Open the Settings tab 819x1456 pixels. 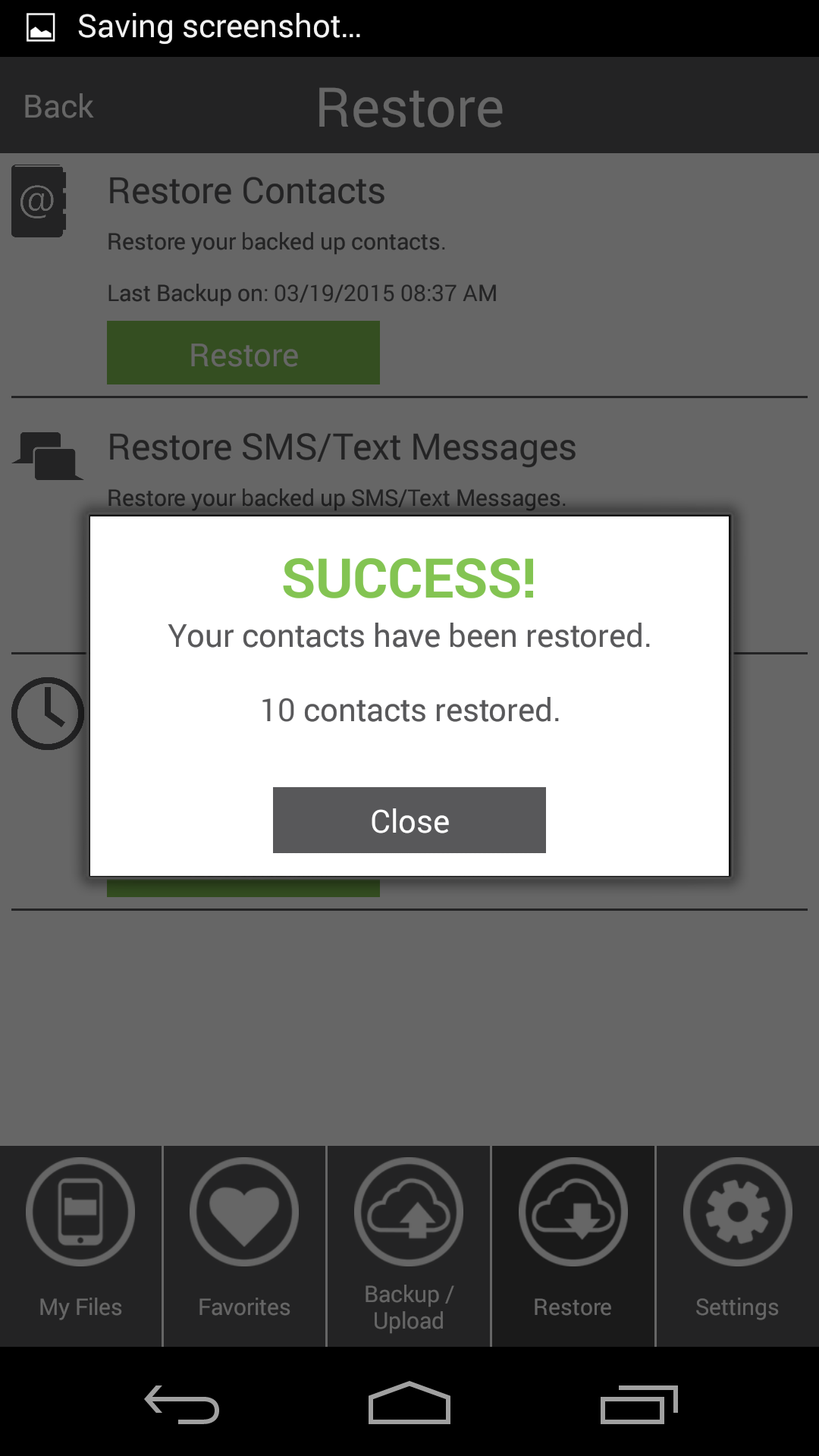point(737,1245)
